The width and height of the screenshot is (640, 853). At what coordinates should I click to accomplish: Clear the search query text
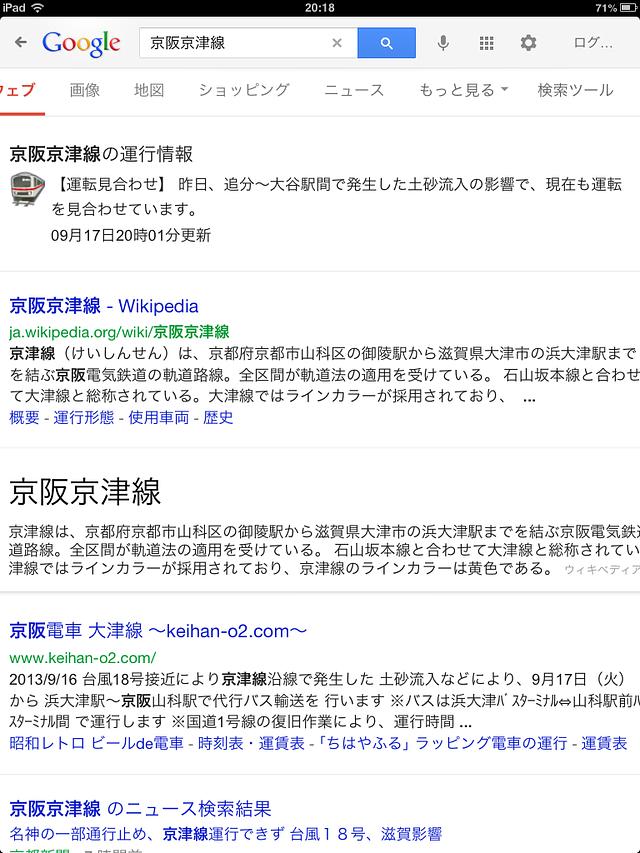[x=337, y=43]
